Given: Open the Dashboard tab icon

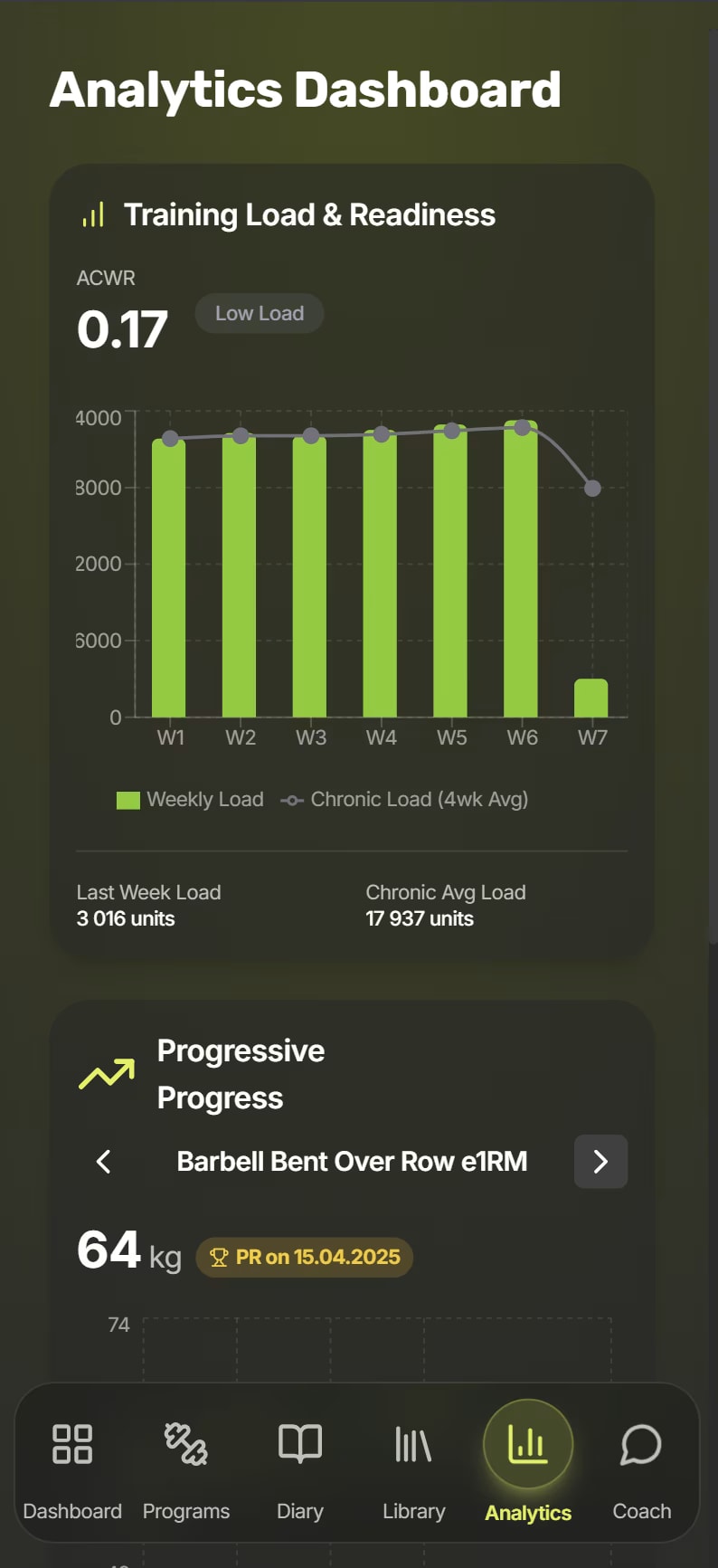Looking at the screenshot, I should [71, 1445].
